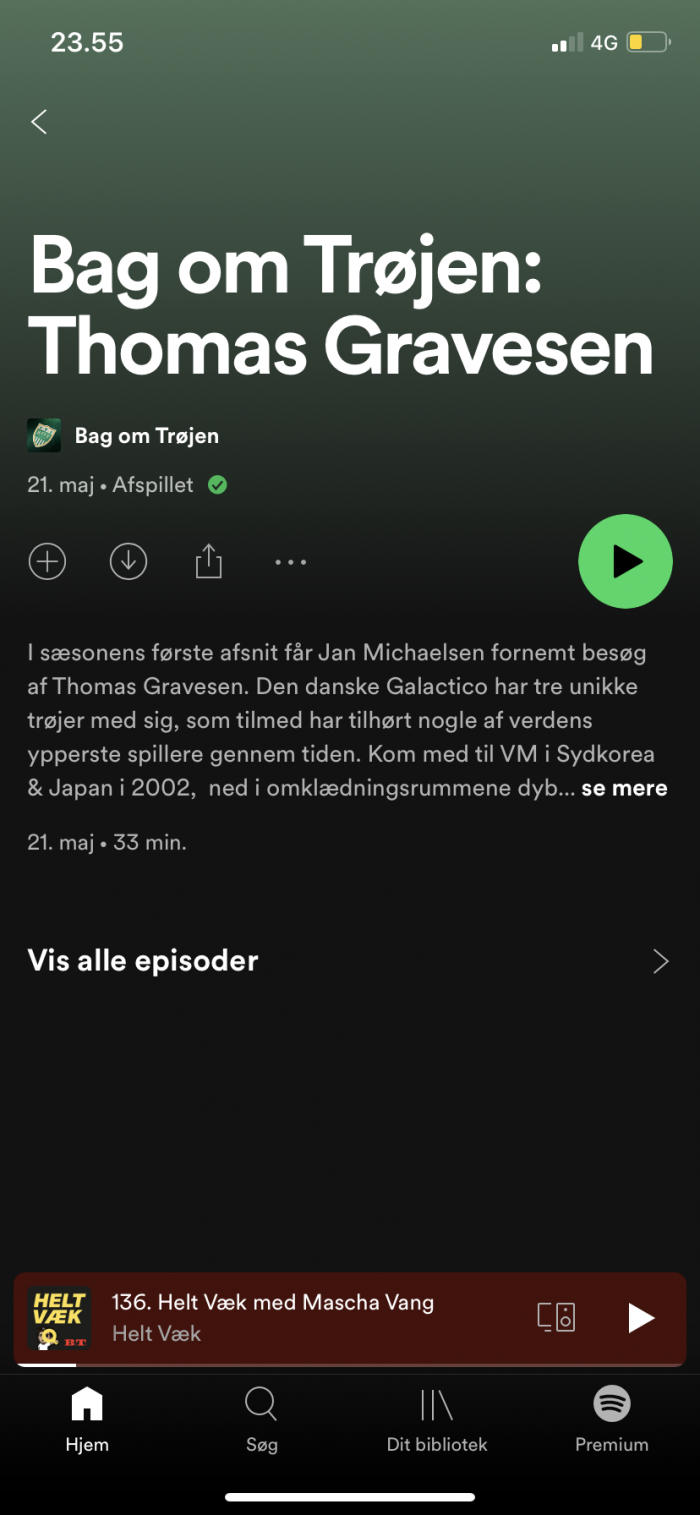Open the three-dot options menu

coord(290,562)
